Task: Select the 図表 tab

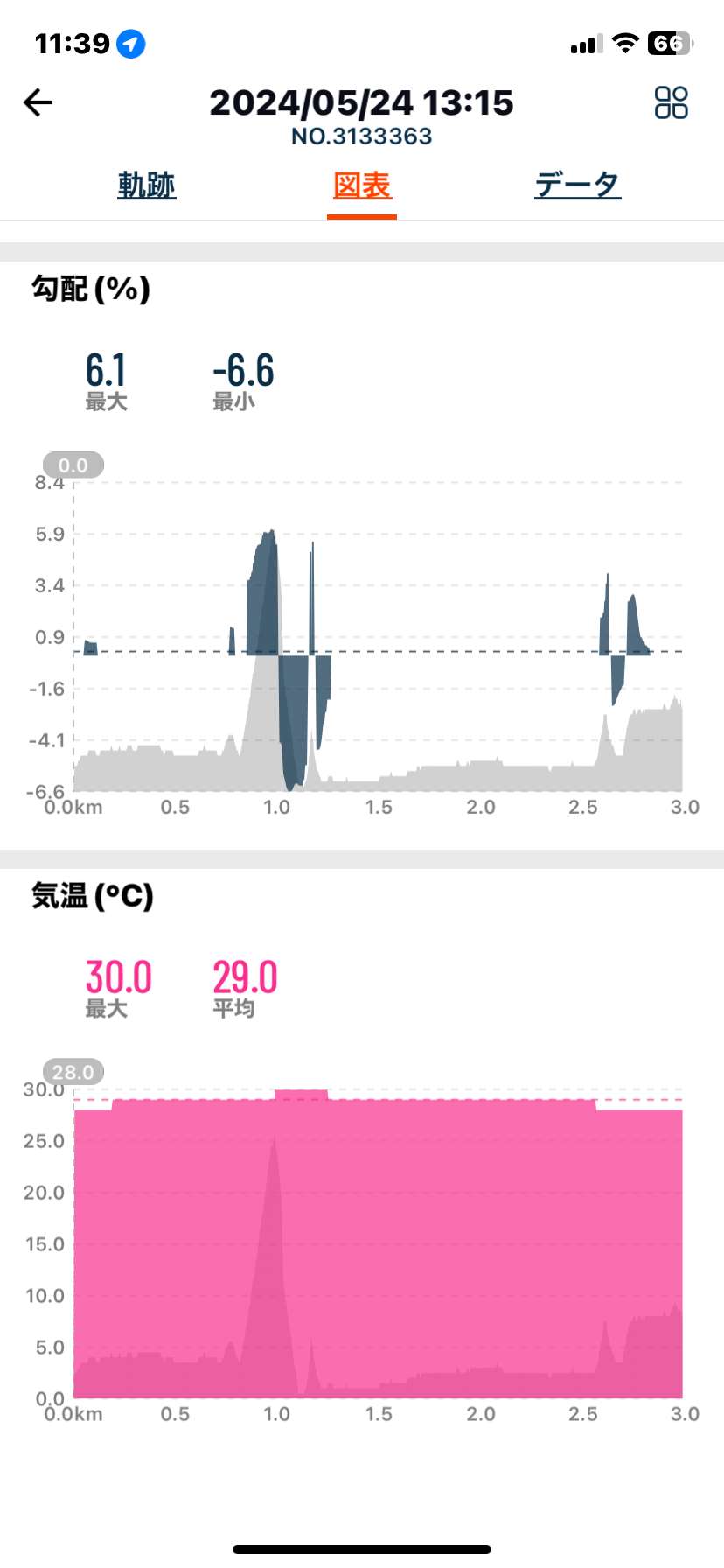Action: click(x=362, y=185)
